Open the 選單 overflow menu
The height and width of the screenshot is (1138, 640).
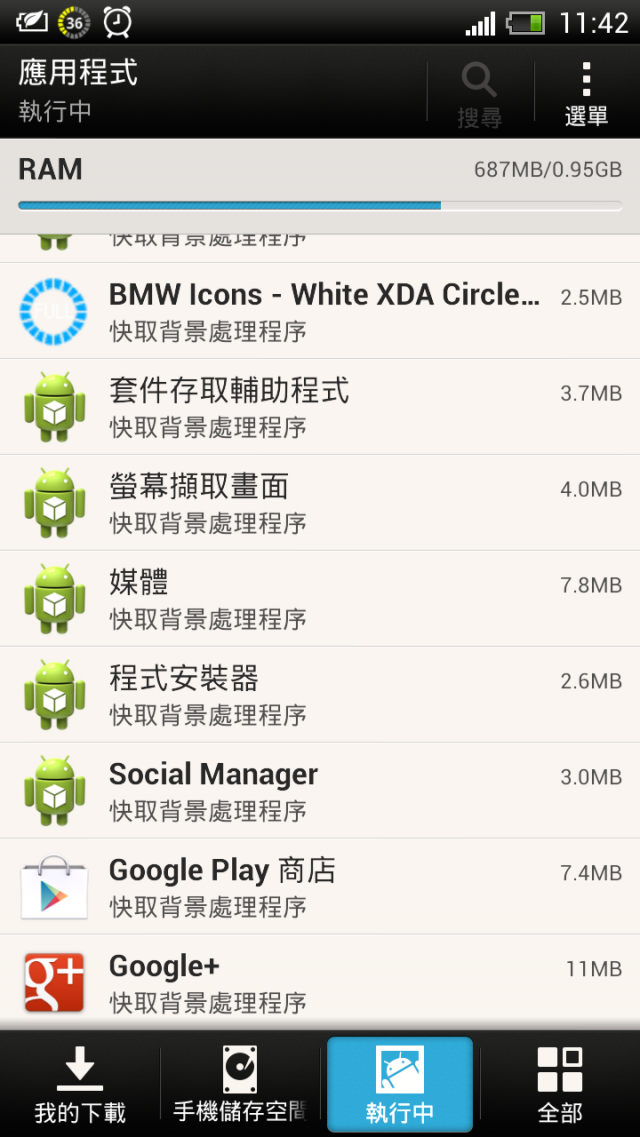[586, 92]
